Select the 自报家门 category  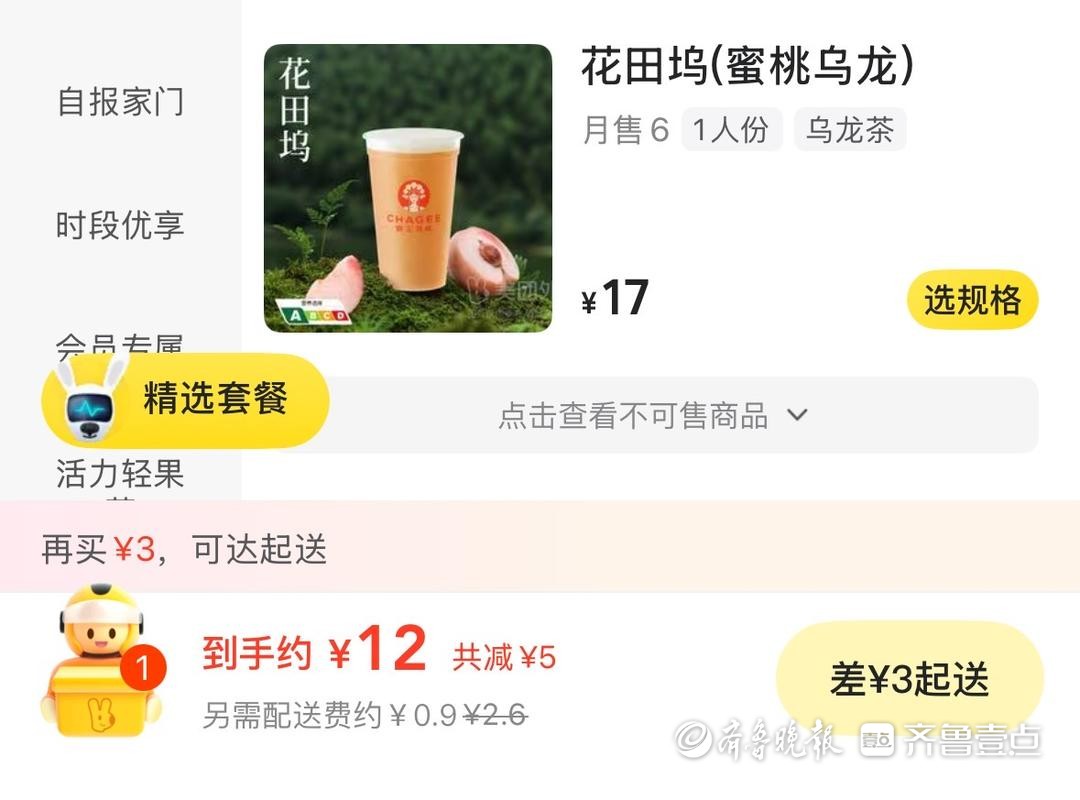click(x=120, y=102)
